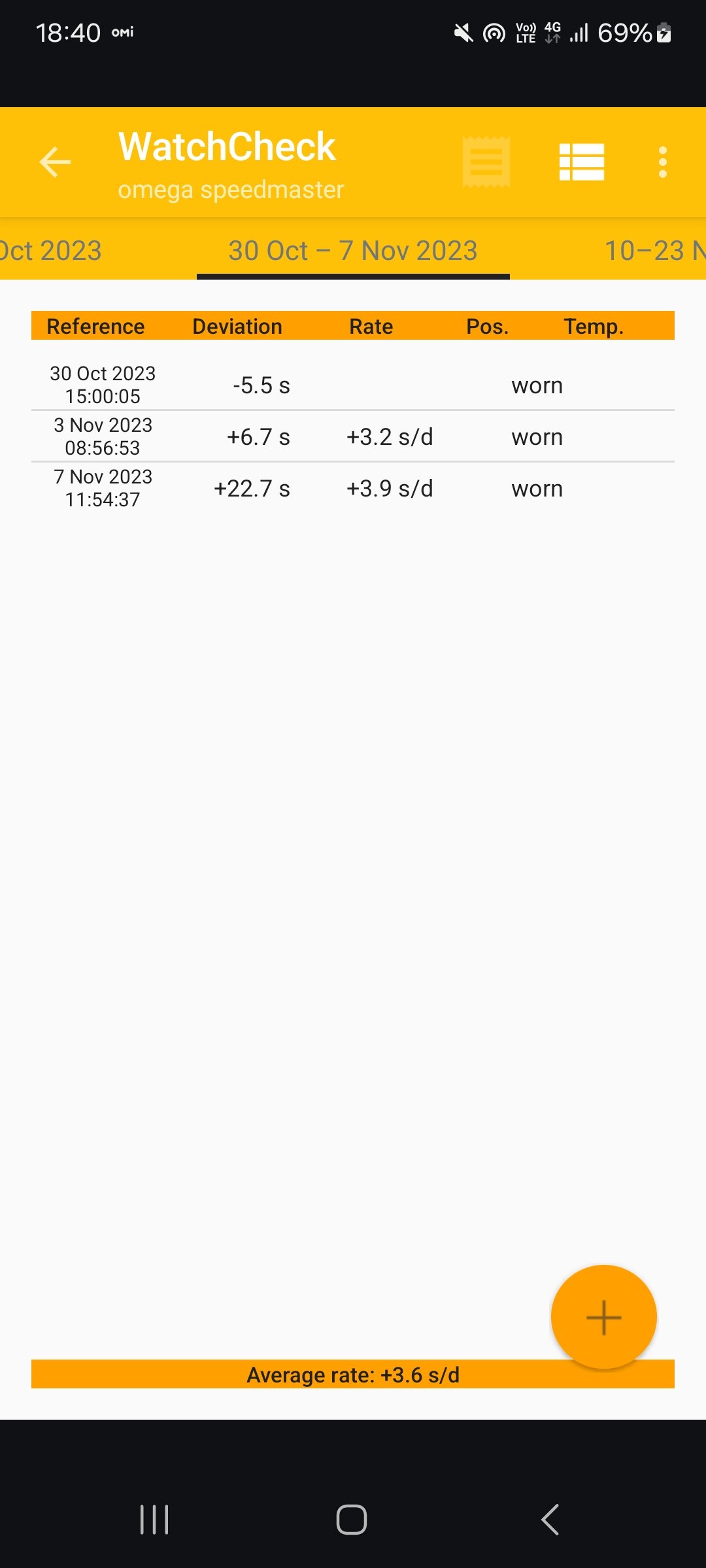
Task: Switch to the earlier Oct 2023 tab
Action: (51, 251)
